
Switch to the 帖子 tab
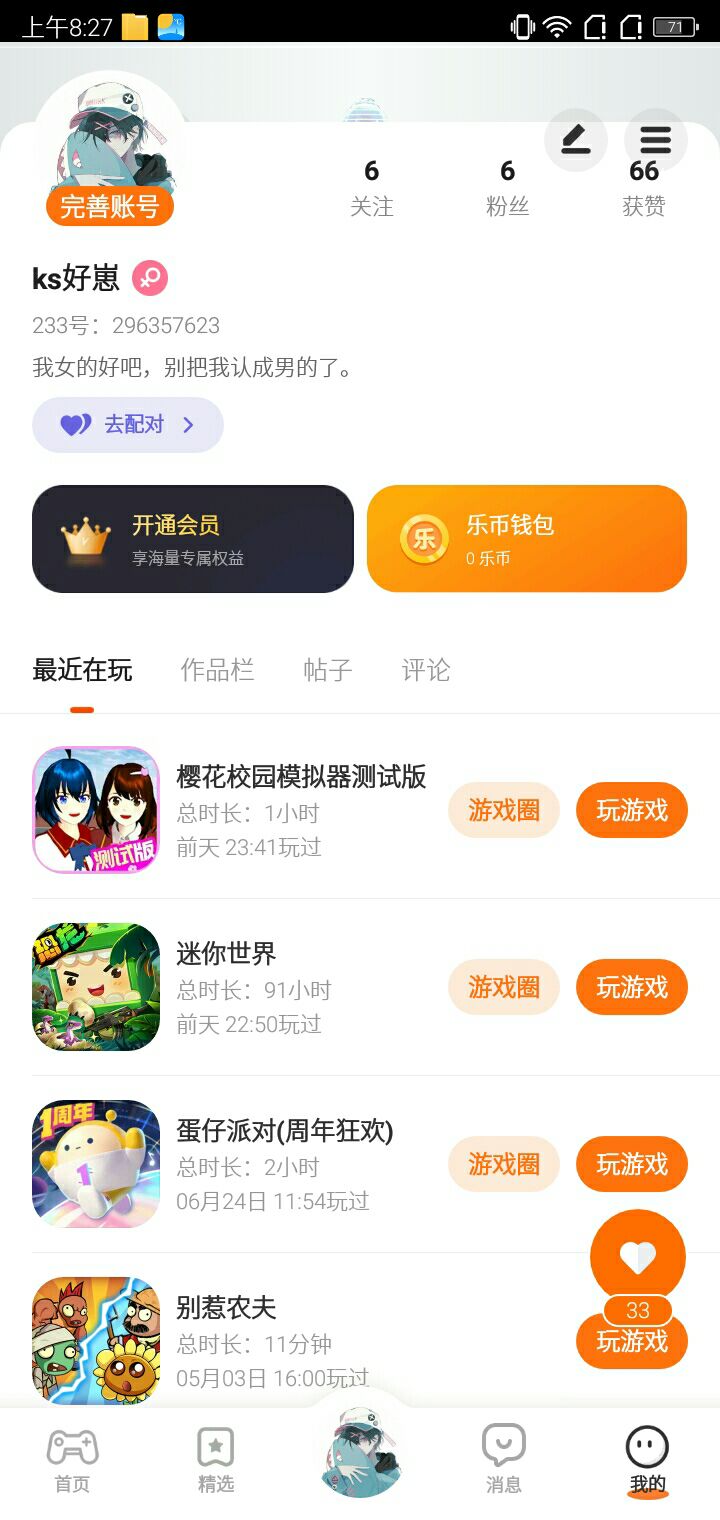point(328,670)
